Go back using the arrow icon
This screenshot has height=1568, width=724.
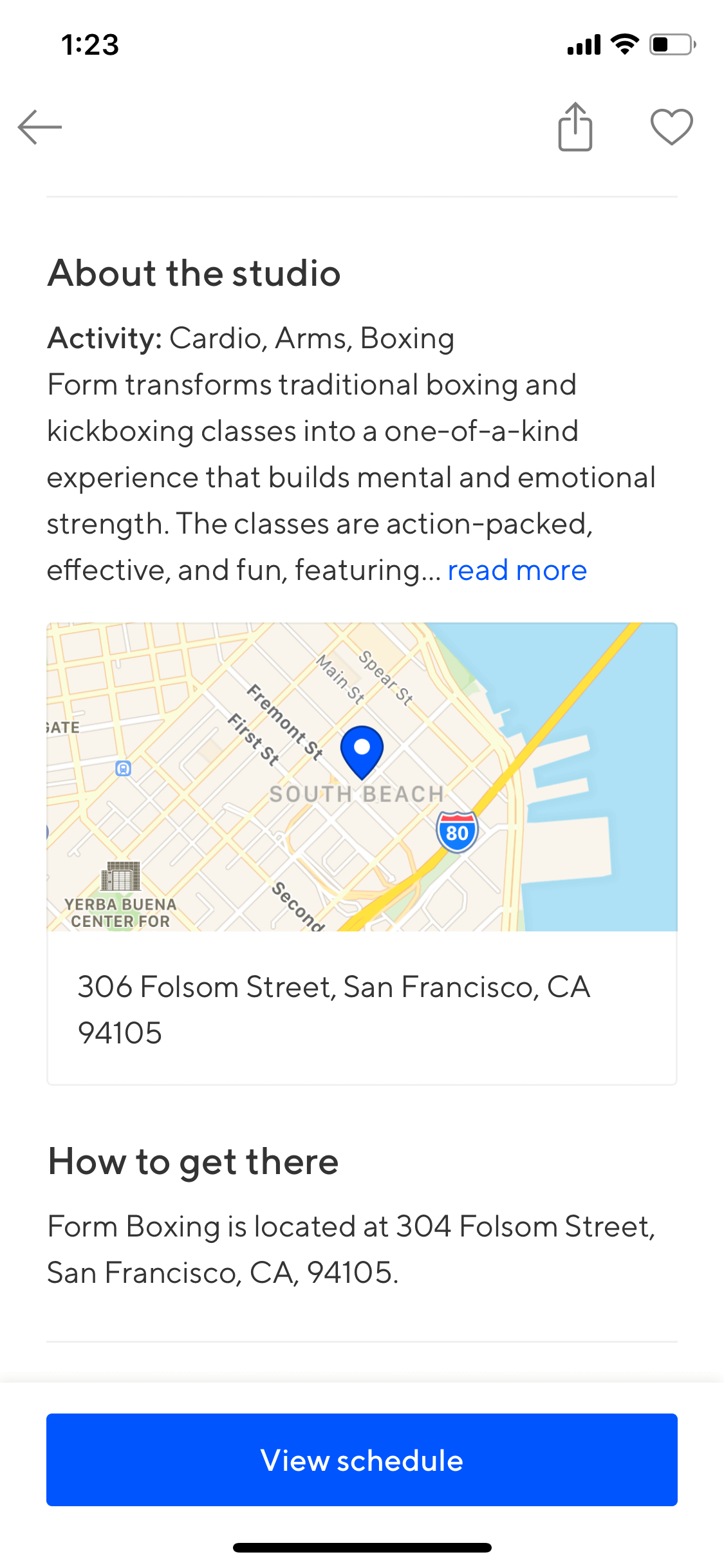(x=40, y=127)
